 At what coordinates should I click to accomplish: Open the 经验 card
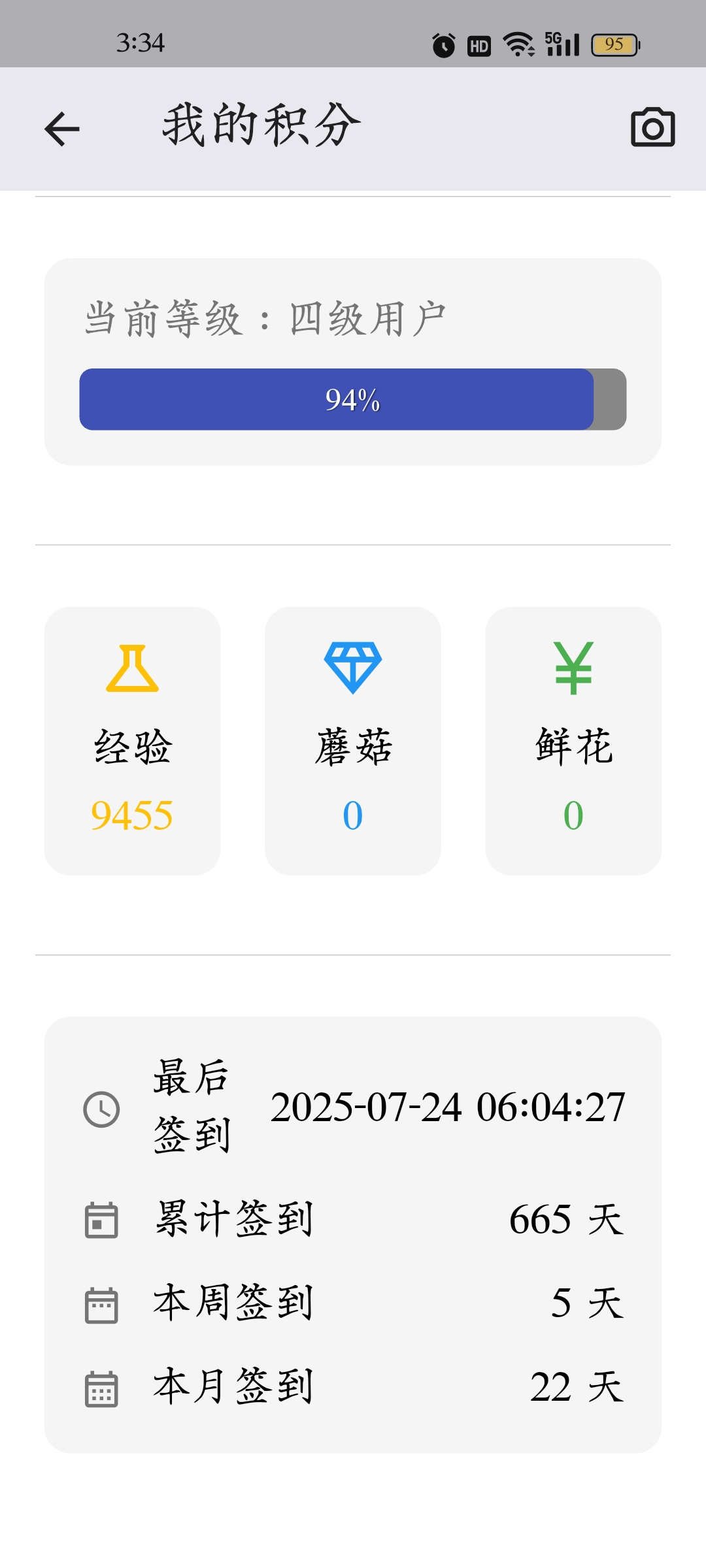[x=132, y=741]
